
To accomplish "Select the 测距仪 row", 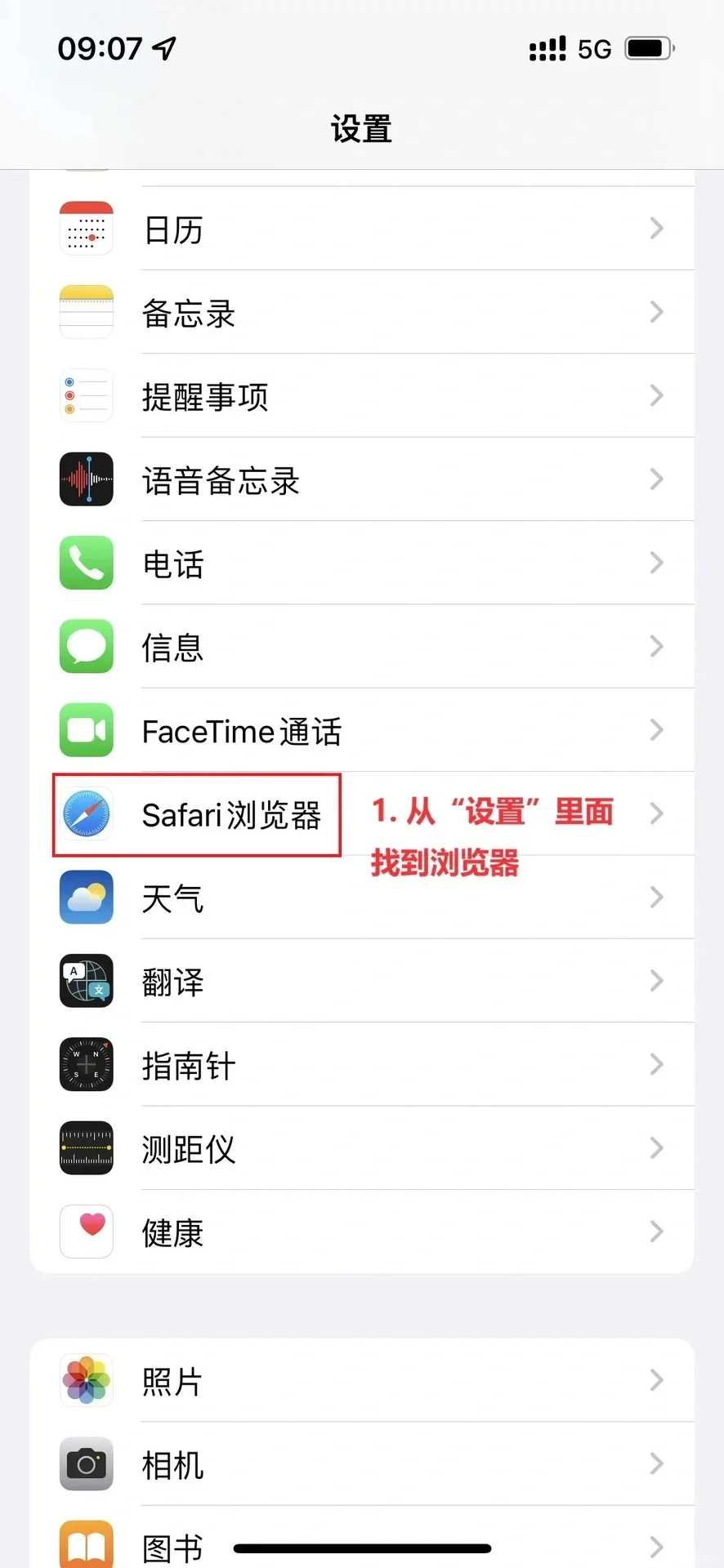I will point(362,1148).
